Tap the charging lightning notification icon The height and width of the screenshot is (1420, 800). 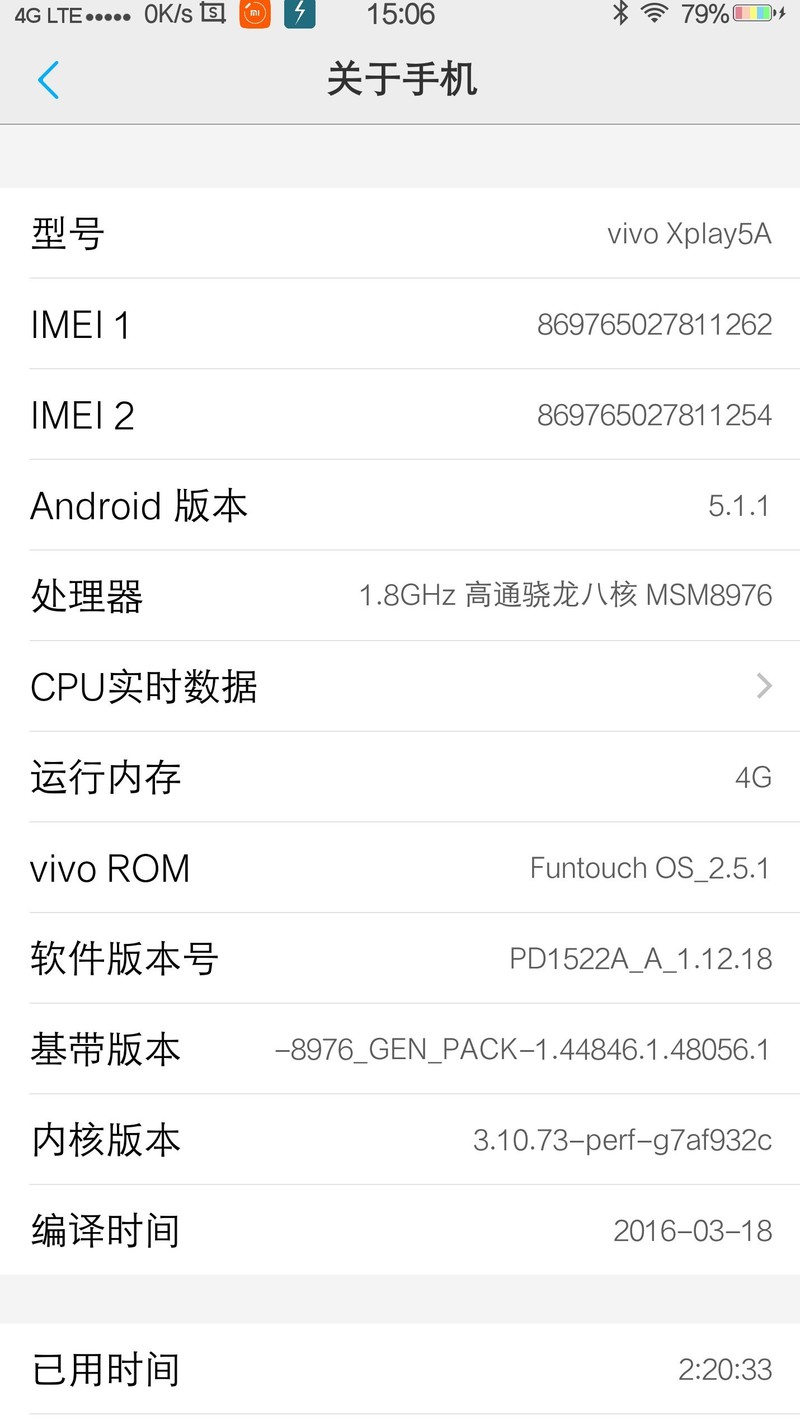(x=299, y=15)
